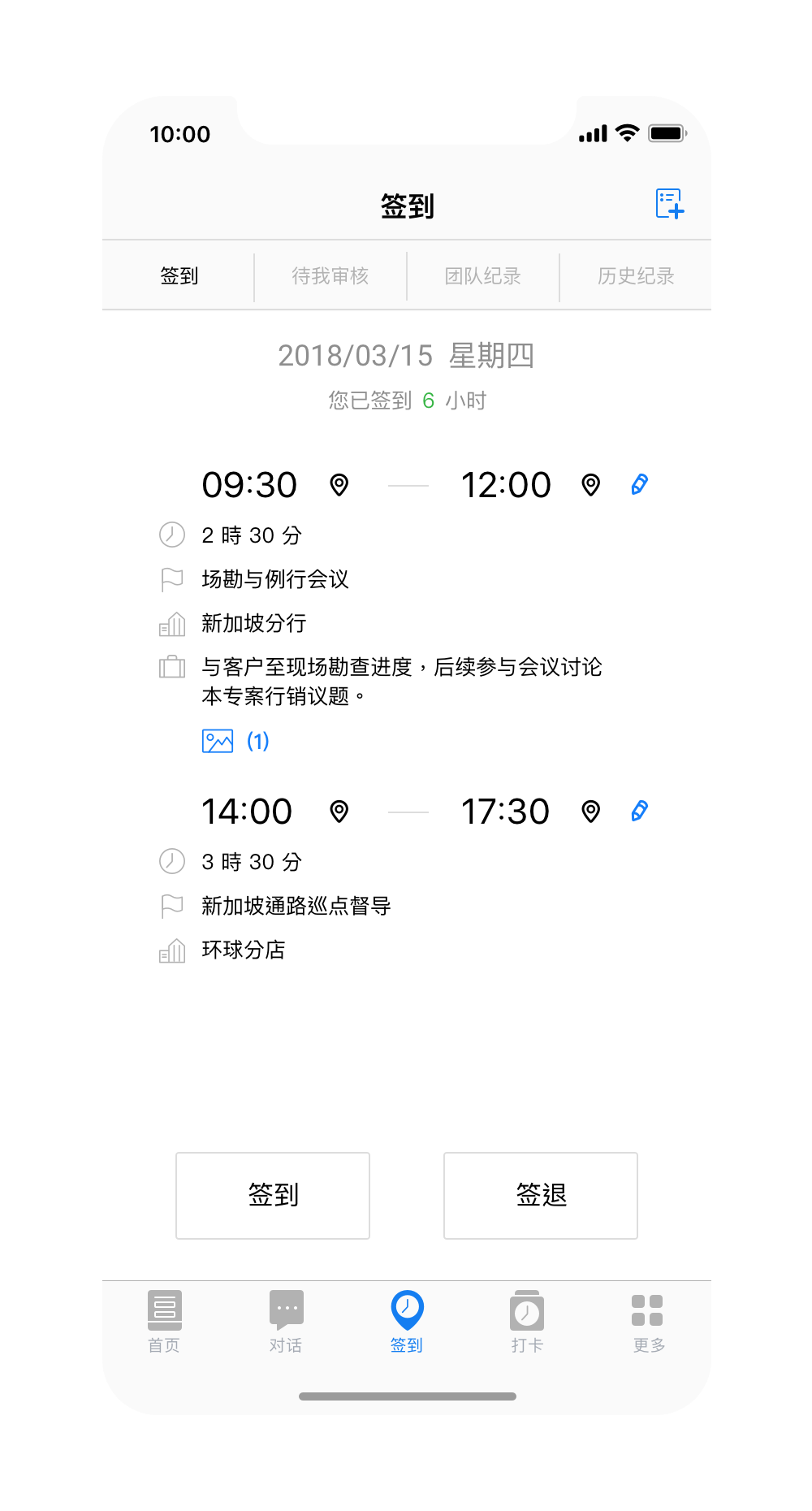Open the 更多 more tab

point(648,1321)
